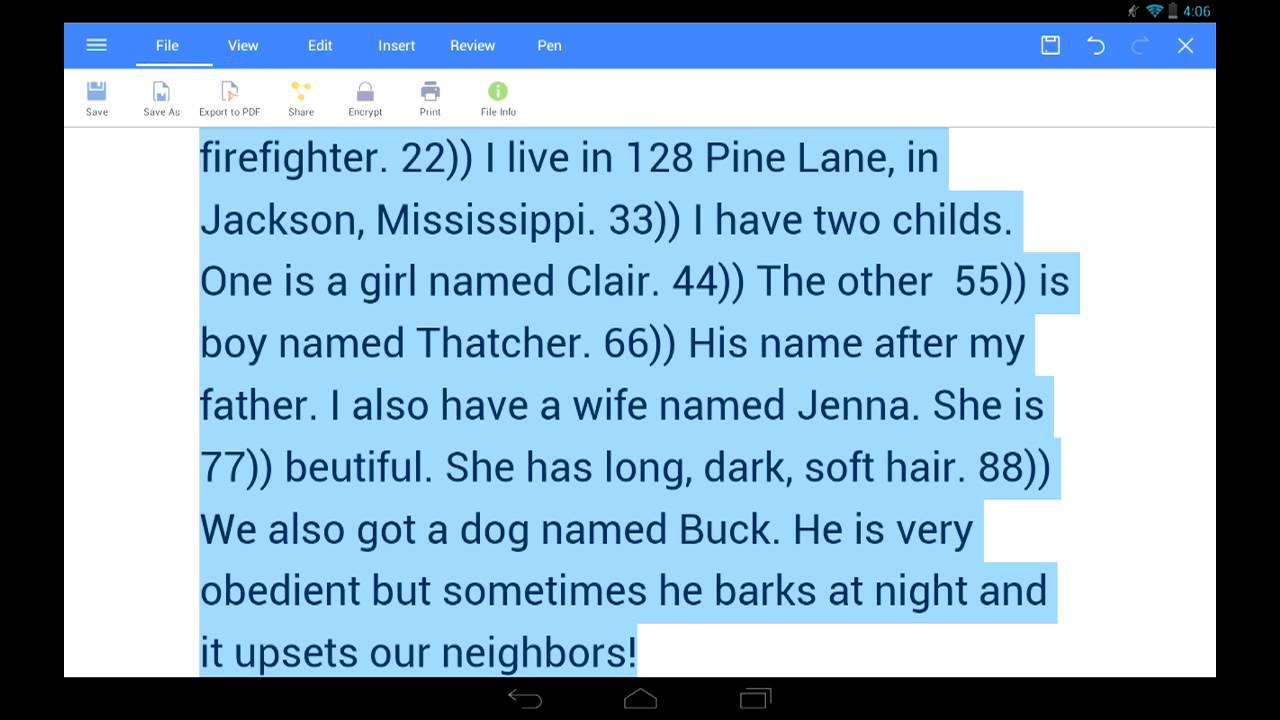Choose Save As option

[x=161, y=98]
